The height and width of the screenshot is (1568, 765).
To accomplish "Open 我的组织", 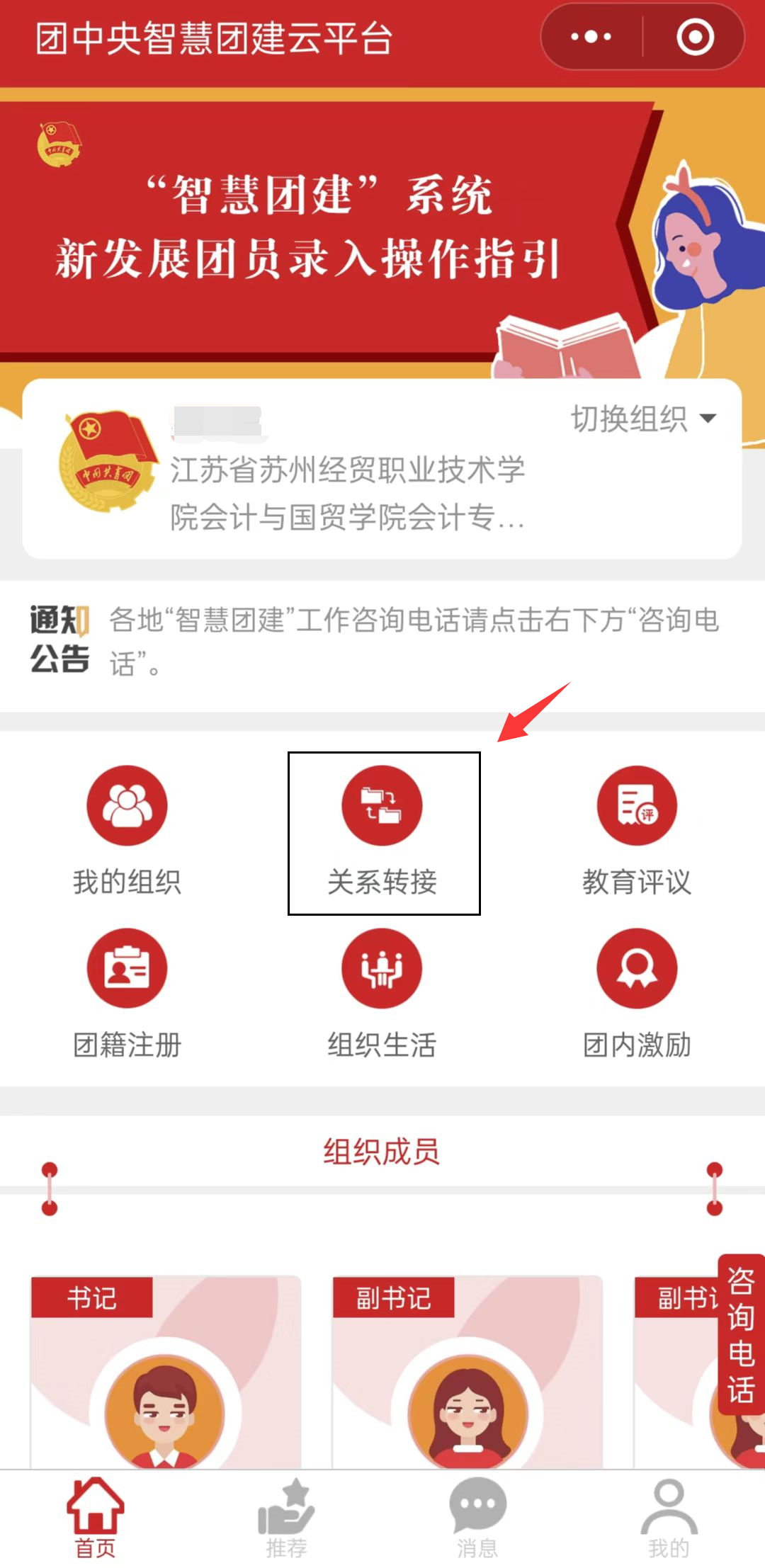I will click(127, 830).
